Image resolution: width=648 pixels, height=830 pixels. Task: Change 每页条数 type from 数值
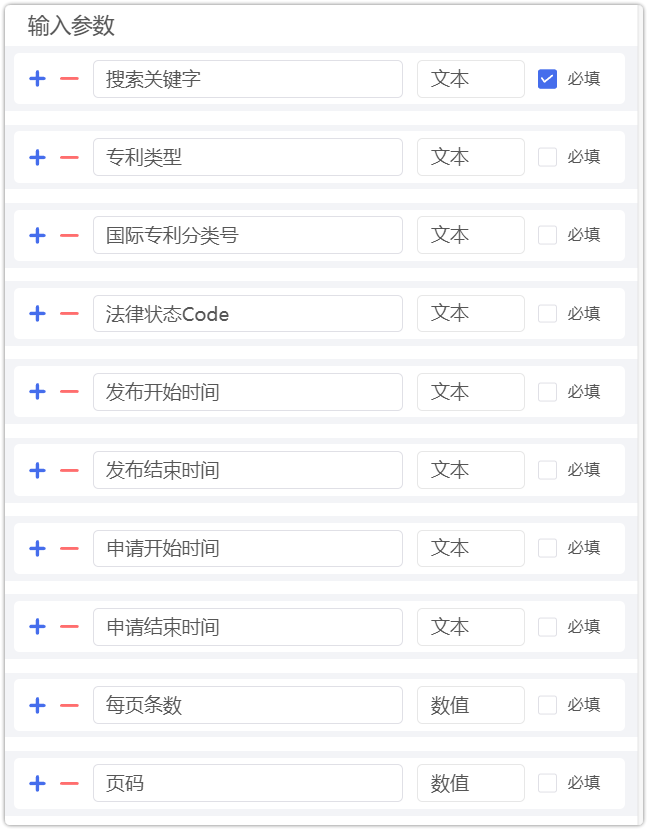(x=470, y=705)
